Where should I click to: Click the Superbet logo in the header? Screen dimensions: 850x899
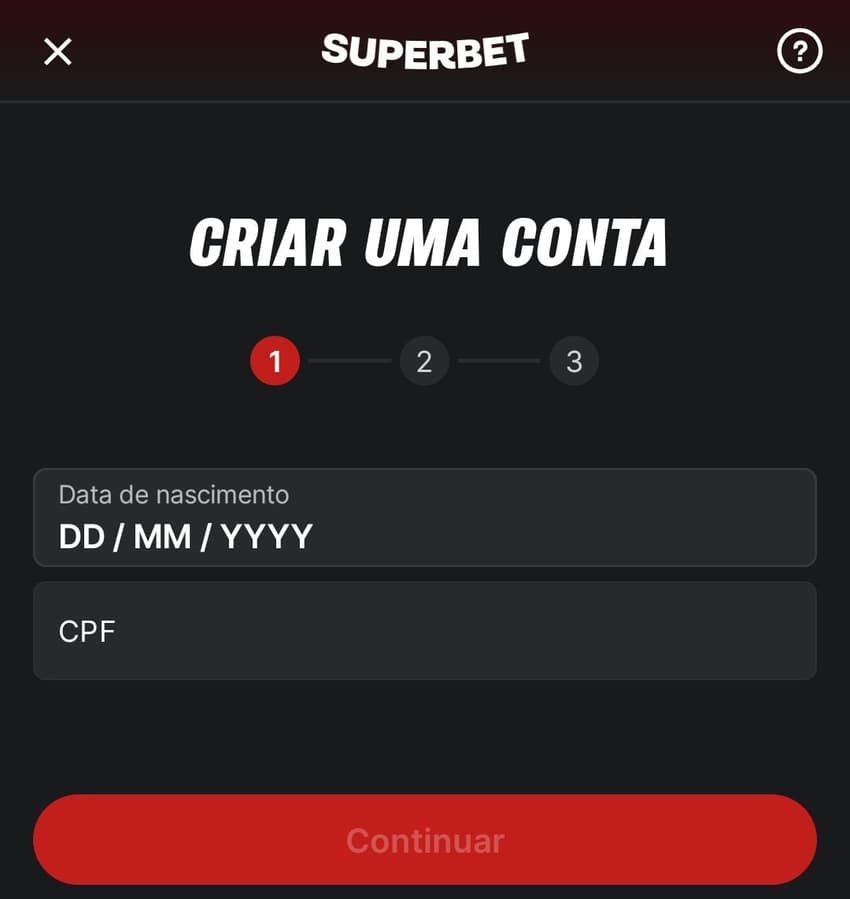[x=424, y=52]
